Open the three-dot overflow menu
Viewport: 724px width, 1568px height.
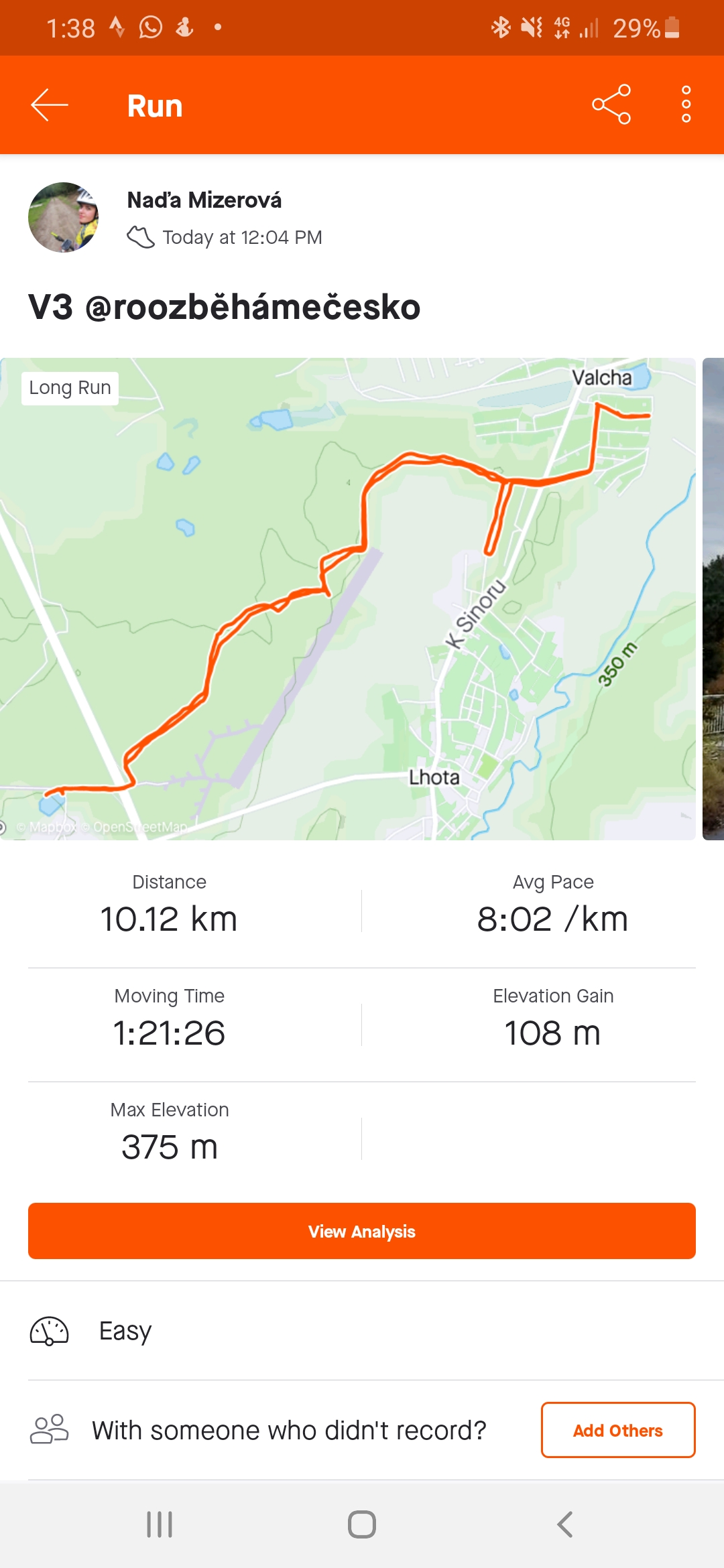point(686,105)
